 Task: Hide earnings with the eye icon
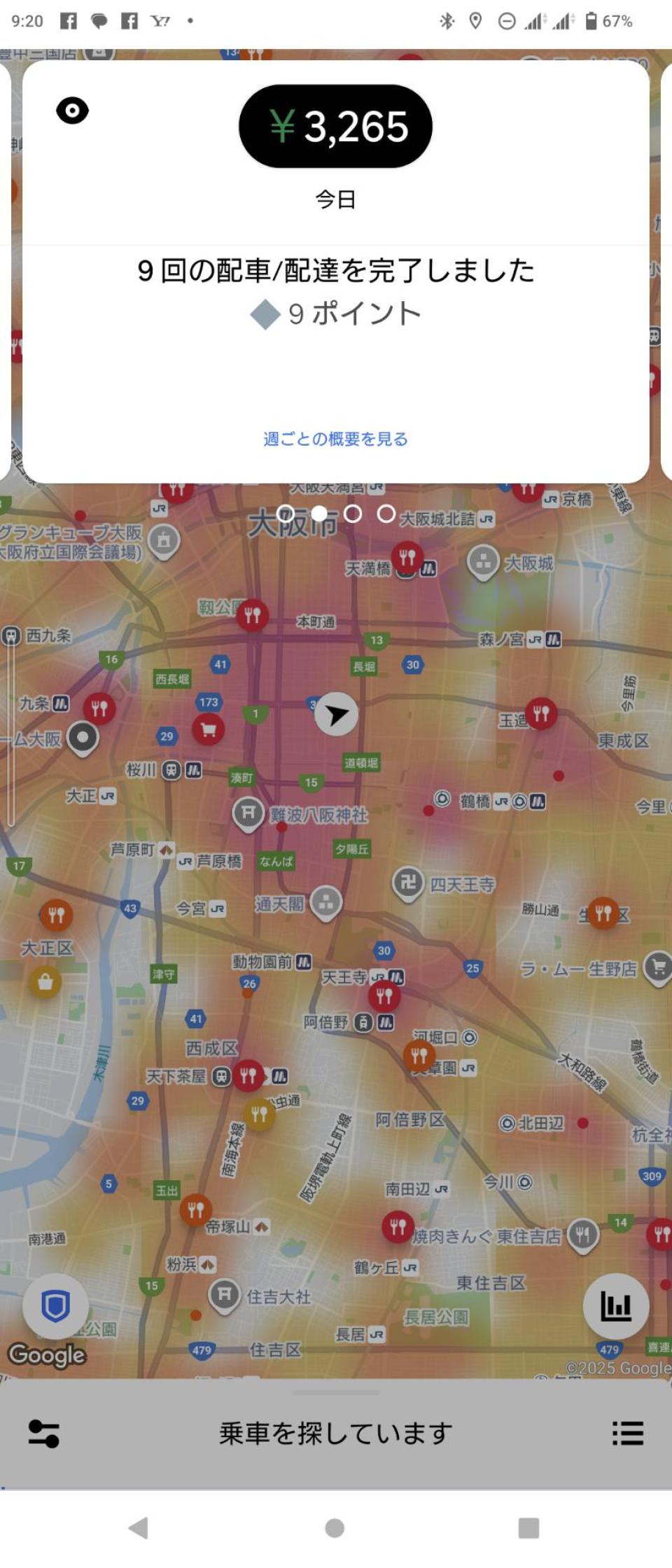(x=72, y=111)
